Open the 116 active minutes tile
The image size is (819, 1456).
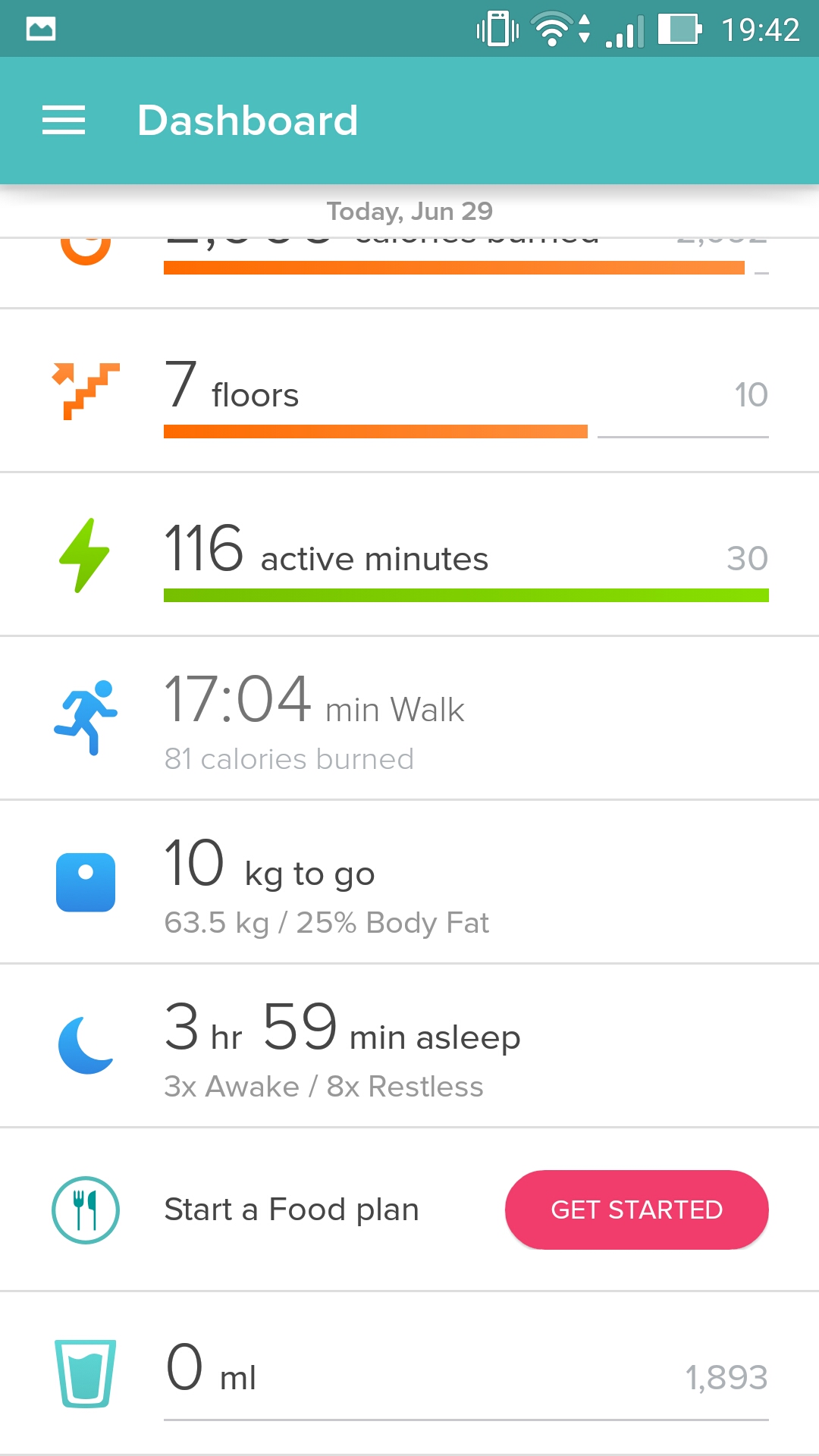coord(409,555)
